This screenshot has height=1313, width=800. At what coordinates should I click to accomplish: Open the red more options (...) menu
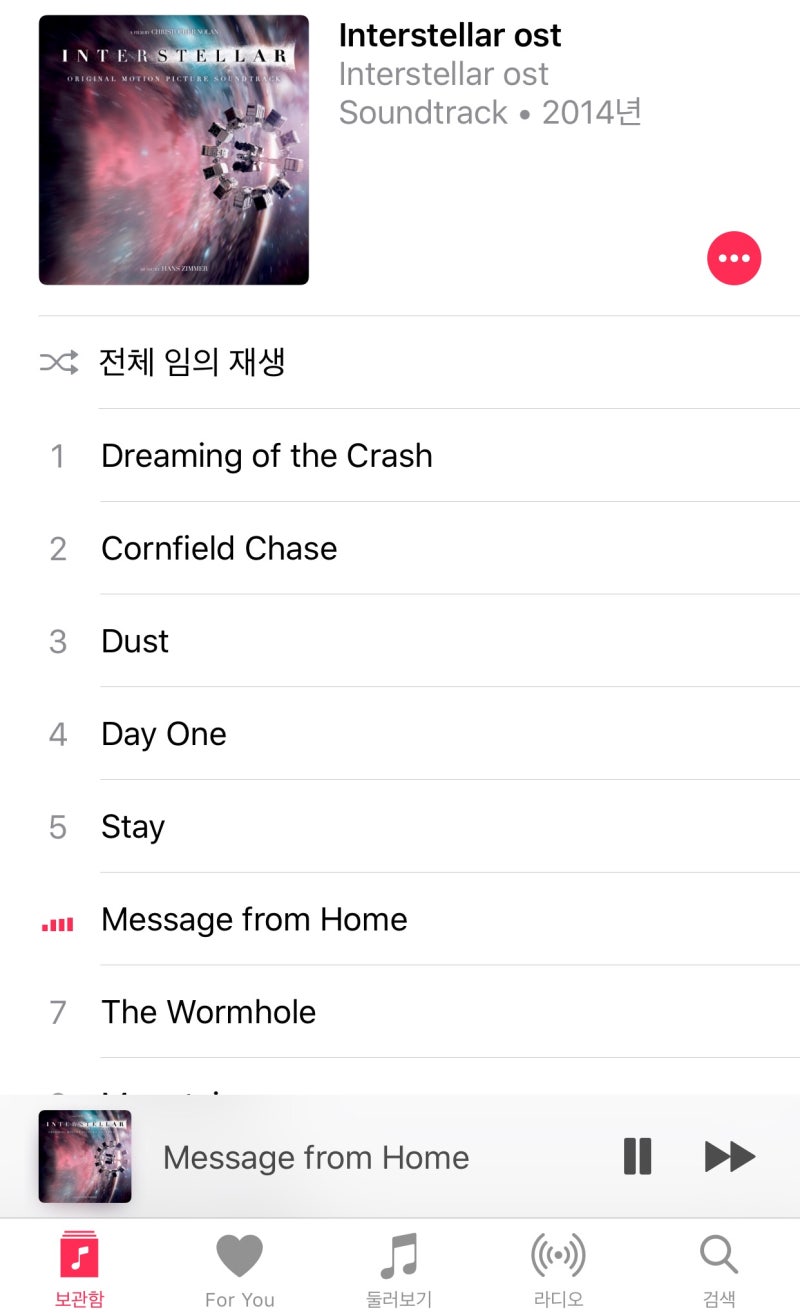click(x=734, y=258)
